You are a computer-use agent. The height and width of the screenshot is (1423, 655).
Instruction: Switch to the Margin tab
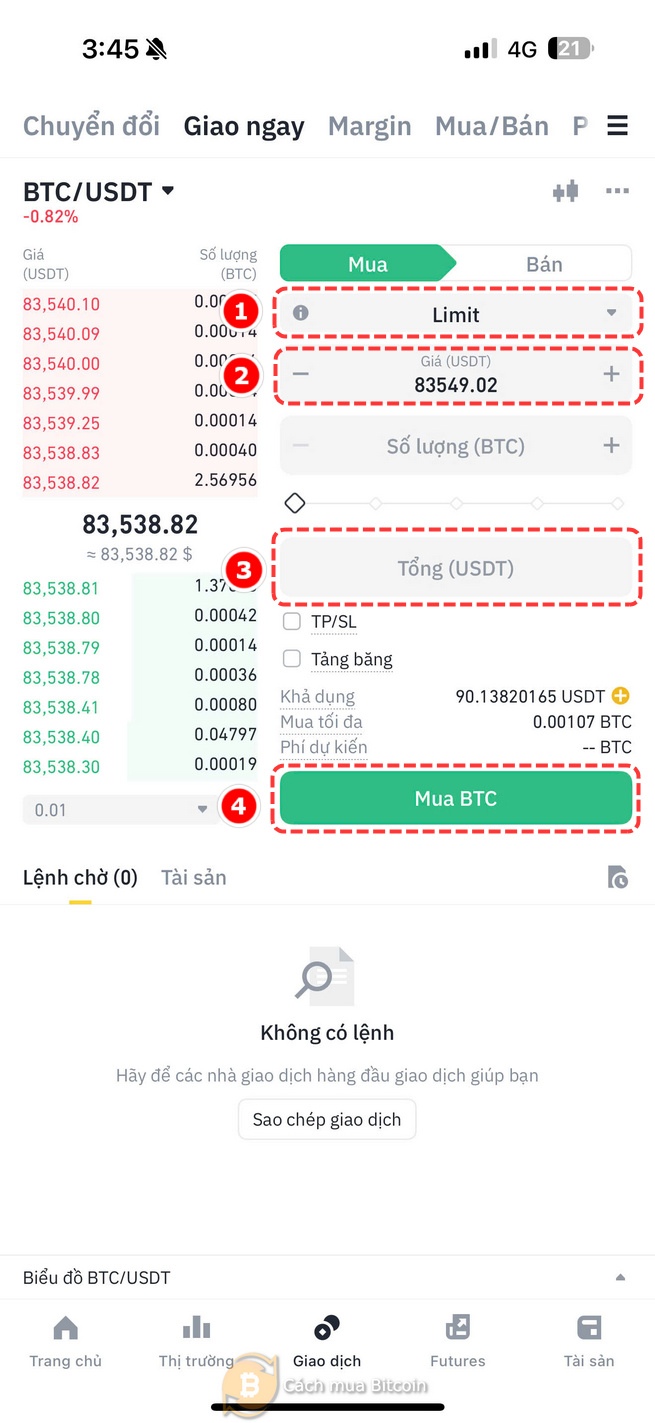pyautogui.click(x=370, y=126)
